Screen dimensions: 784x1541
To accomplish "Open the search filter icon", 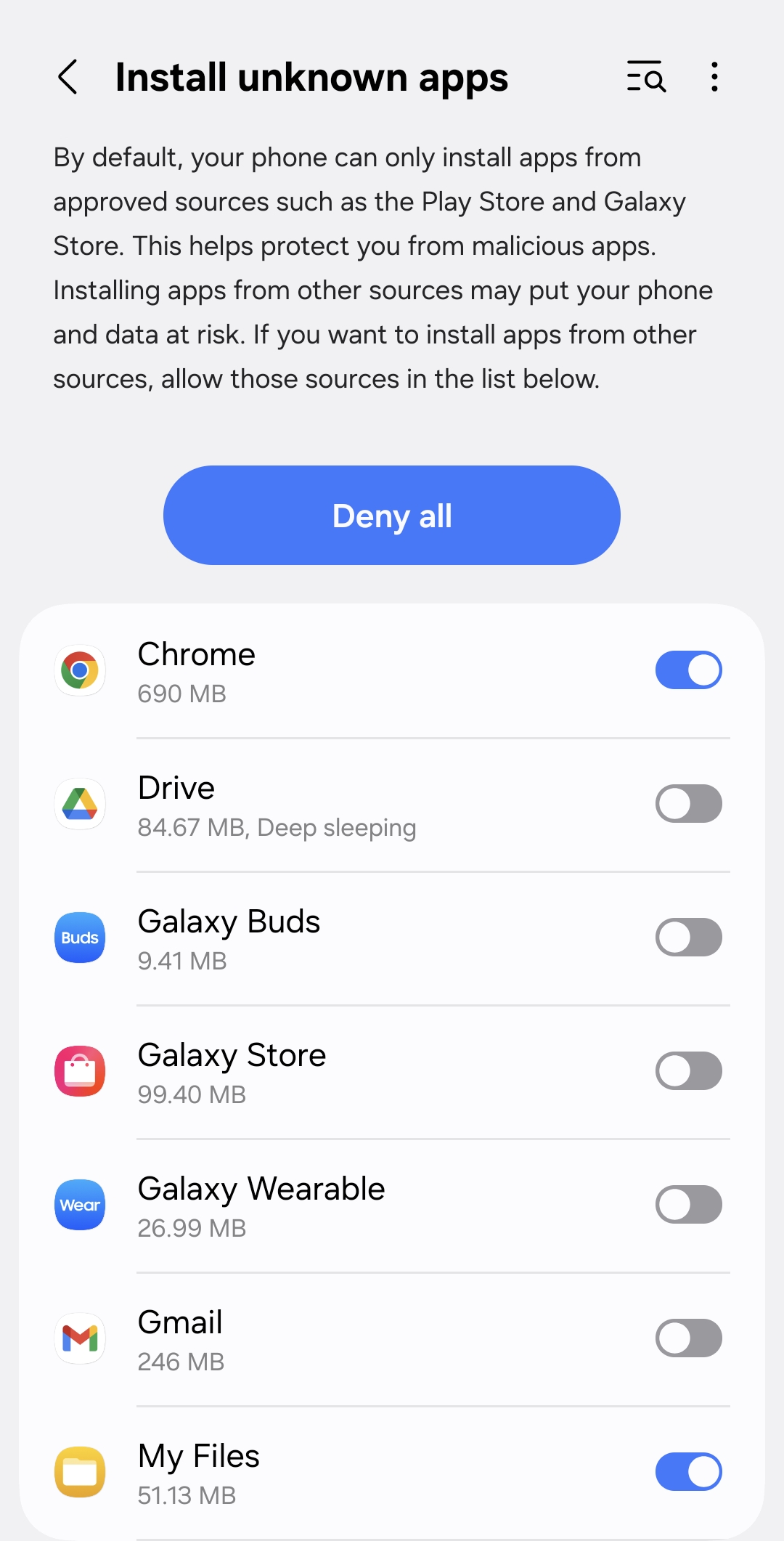I will [x=645, y=77].
